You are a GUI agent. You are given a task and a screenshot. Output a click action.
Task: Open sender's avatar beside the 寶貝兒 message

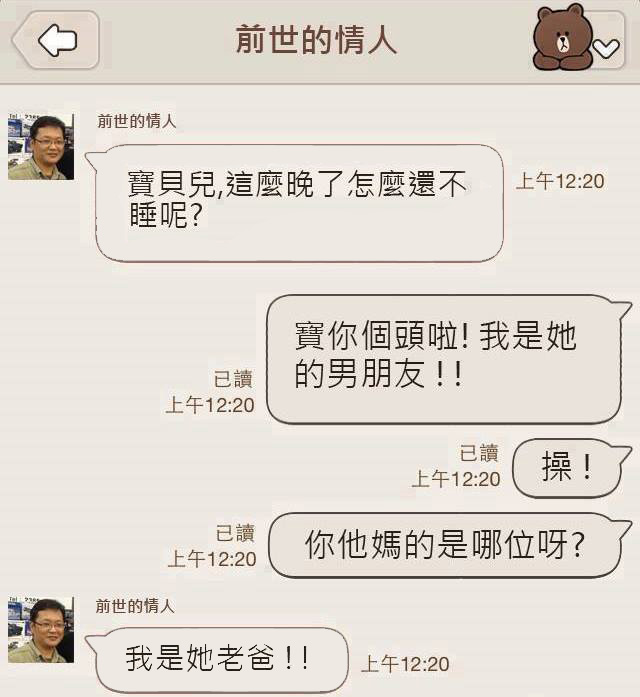pyautogui.click(x=40, y=147)
